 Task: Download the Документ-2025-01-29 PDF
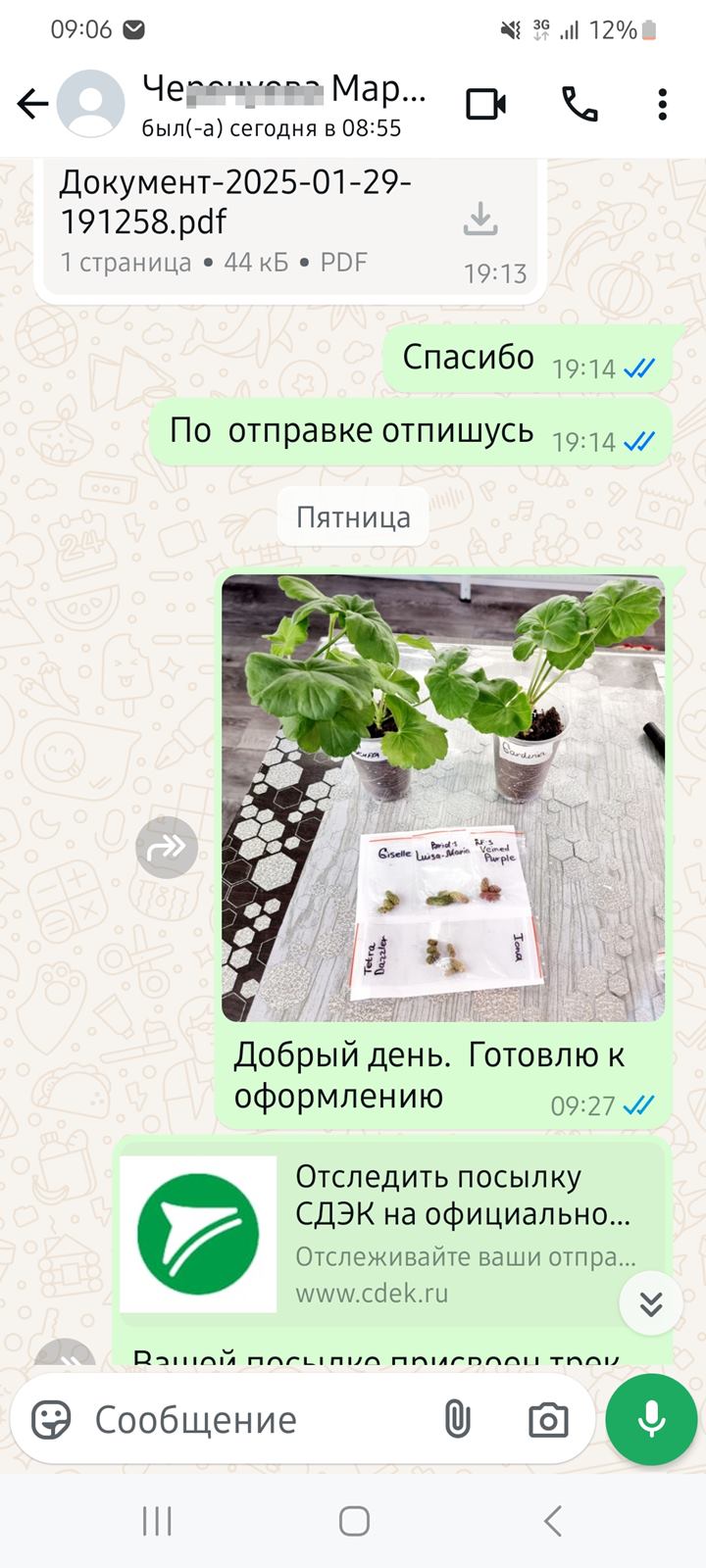pos(479,220)
